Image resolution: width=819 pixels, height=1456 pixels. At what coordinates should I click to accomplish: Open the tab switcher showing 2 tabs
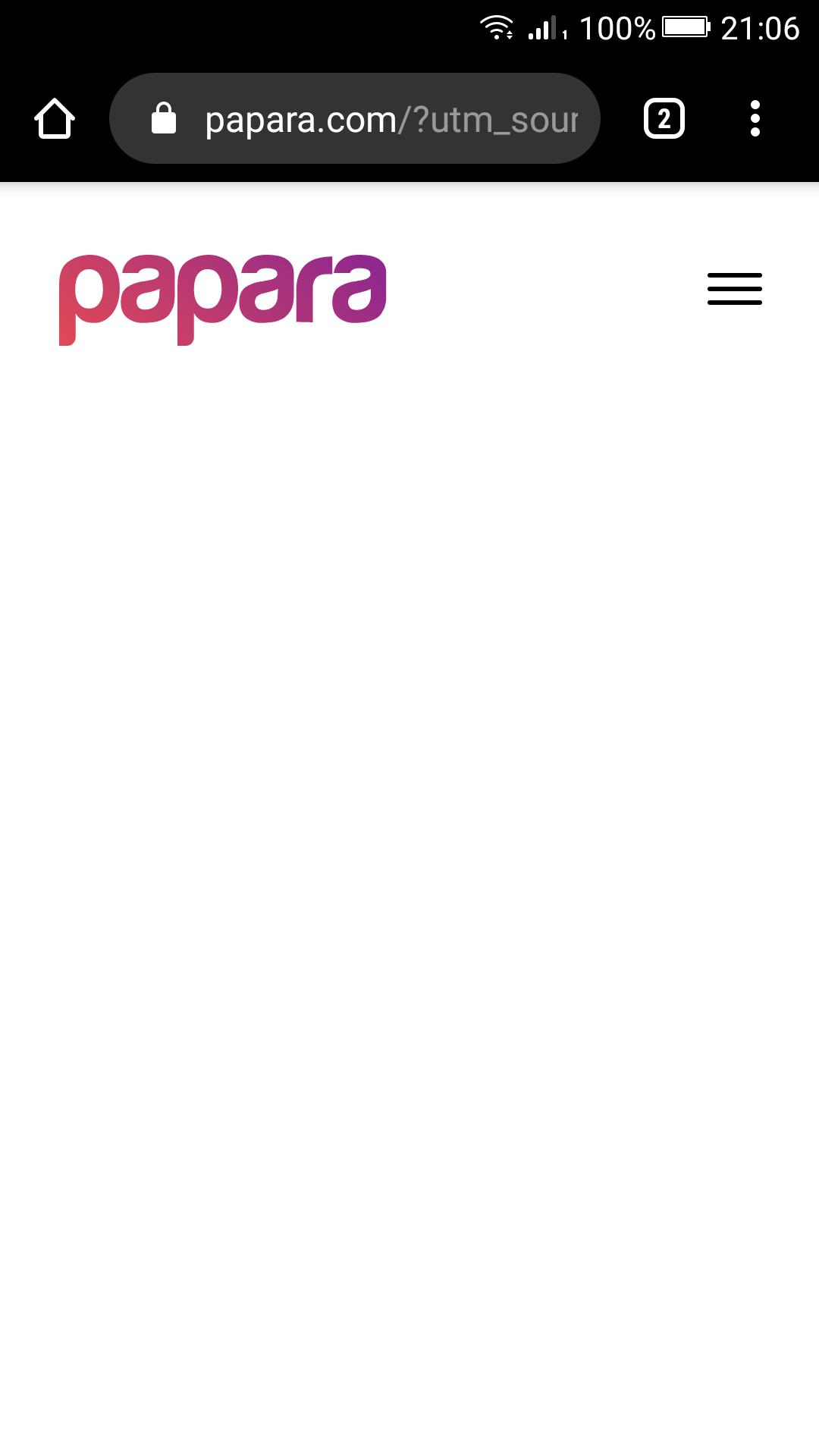(664, 118)
